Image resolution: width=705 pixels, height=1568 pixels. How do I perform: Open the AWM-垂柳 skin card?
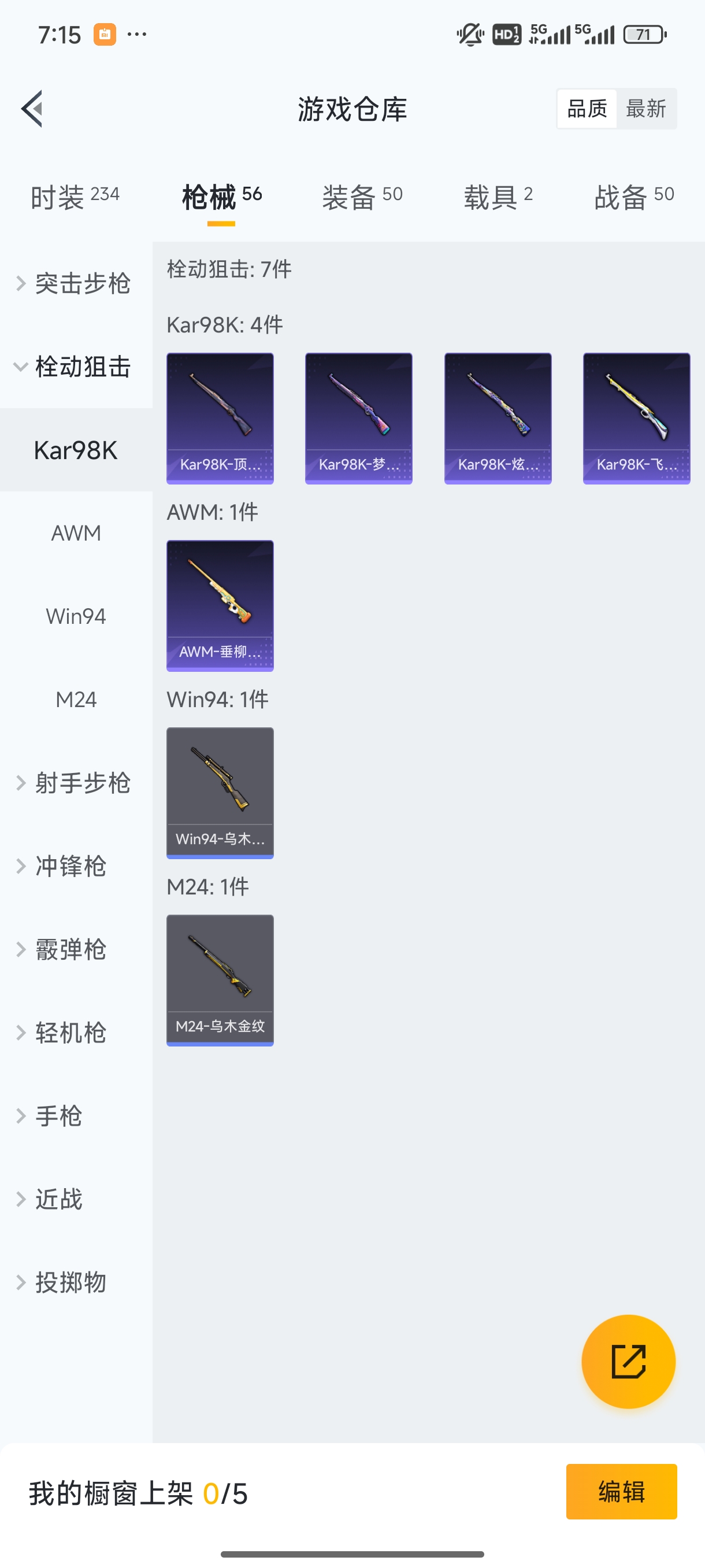[x=220, y=607]
